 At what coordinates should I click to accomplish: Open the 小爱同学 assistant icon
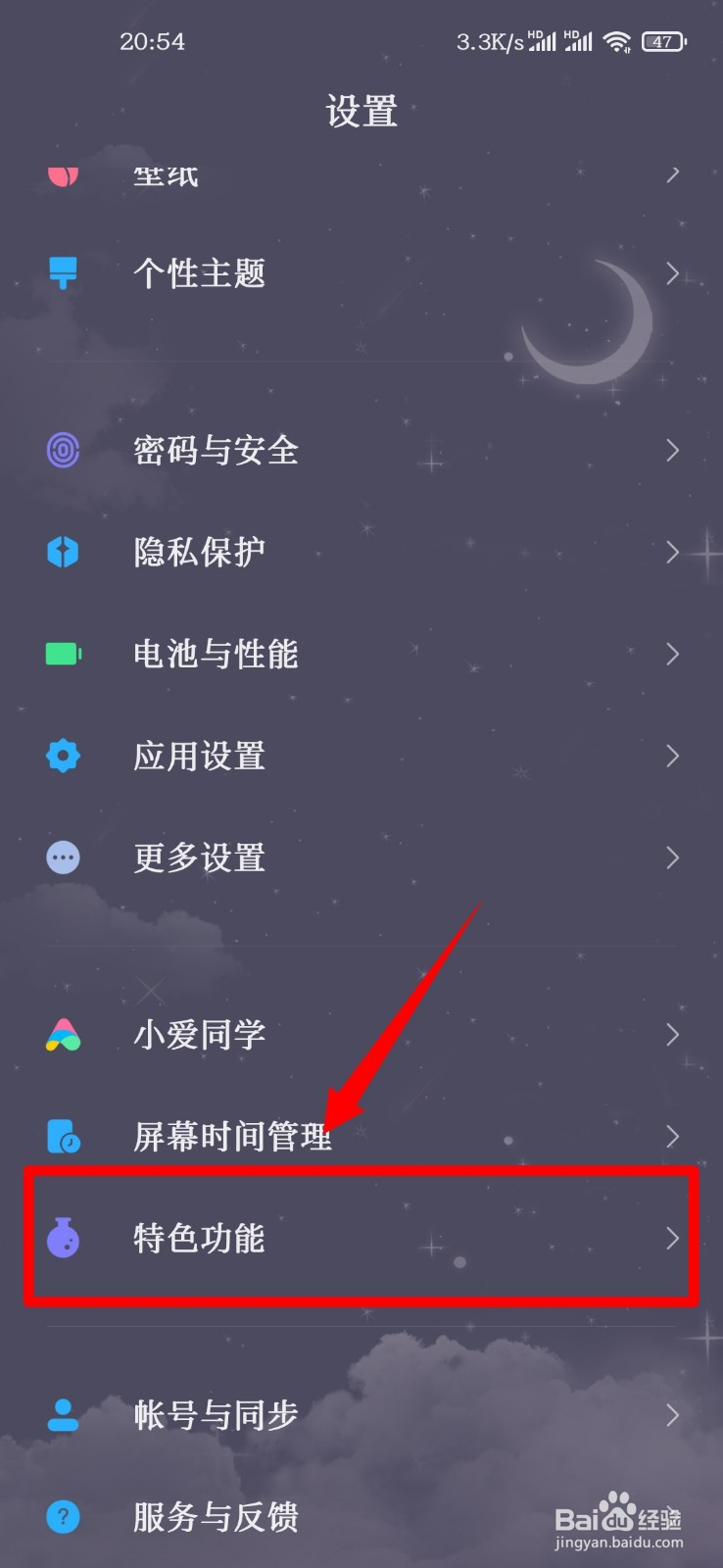point(63,1034)
